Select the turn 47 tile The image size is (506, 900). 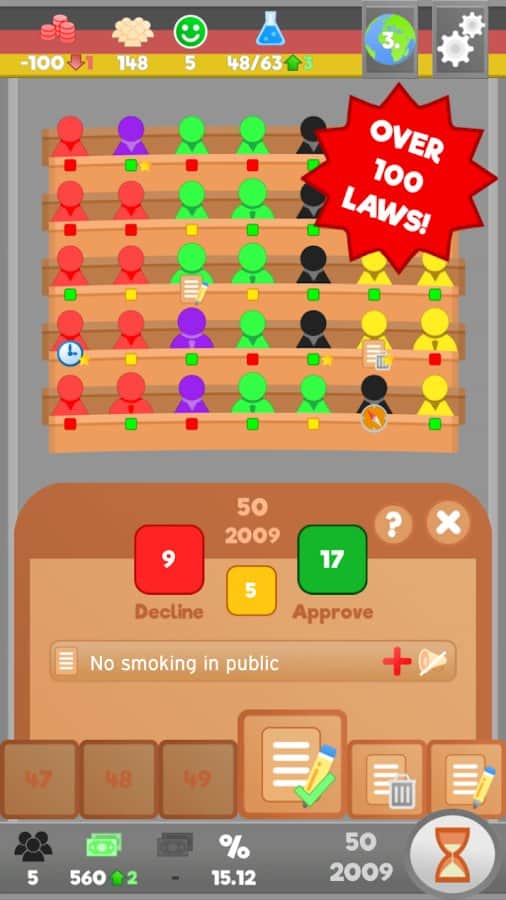point(39,779)
